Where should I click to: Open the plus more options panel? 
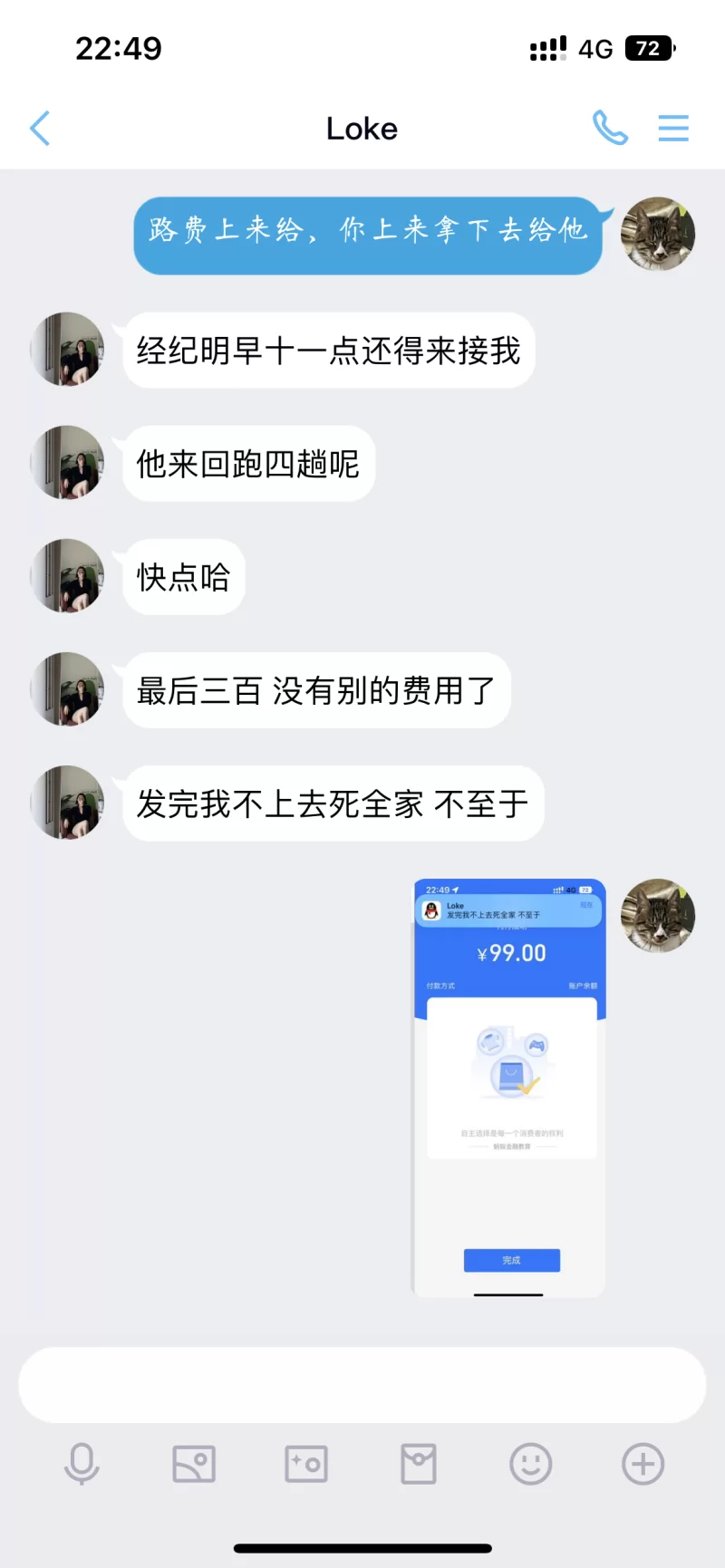coord(643,1464)
